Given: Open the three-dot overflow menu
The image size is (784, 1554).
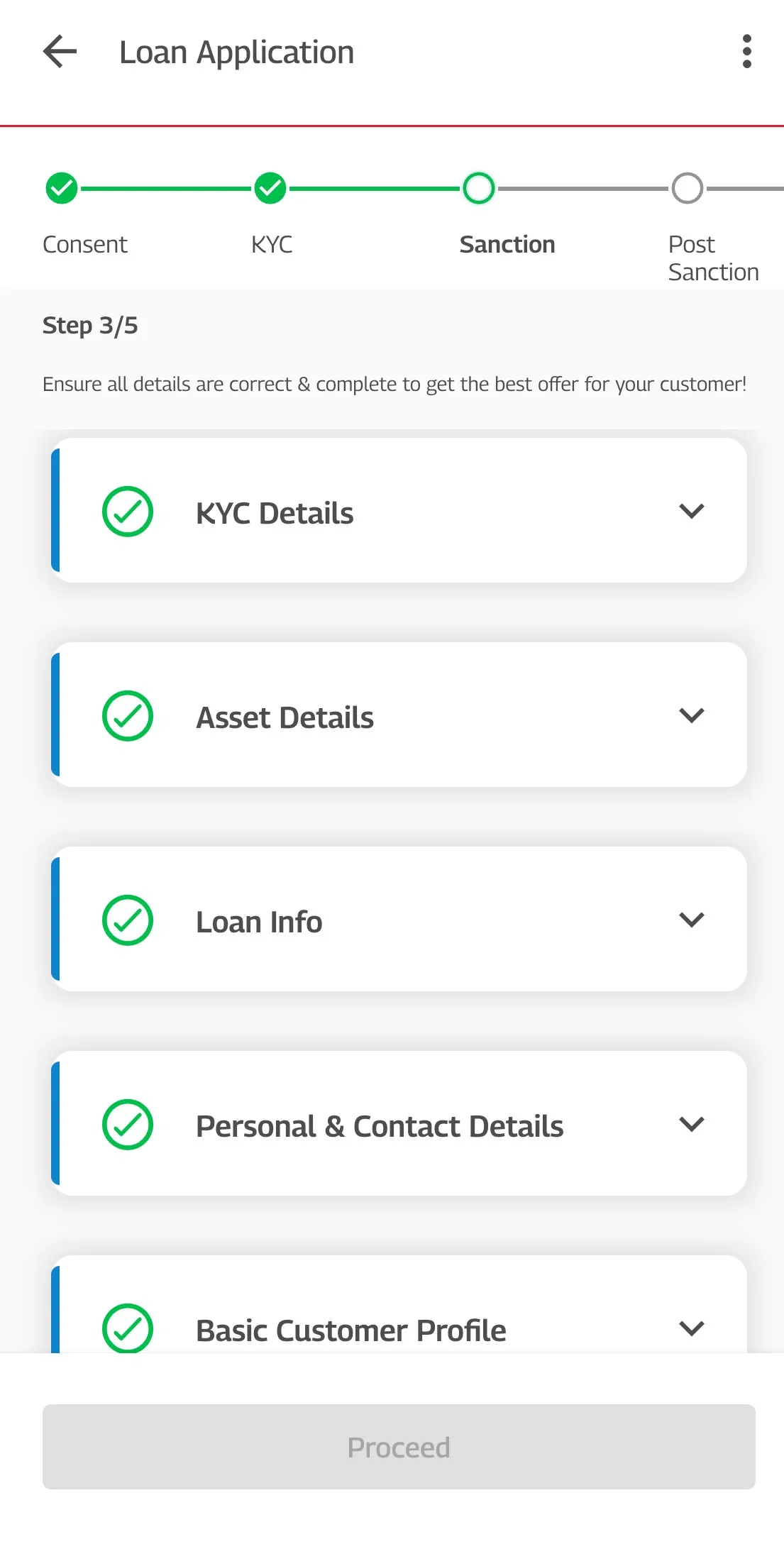Looking at the screenshot, I should point(746,51).
